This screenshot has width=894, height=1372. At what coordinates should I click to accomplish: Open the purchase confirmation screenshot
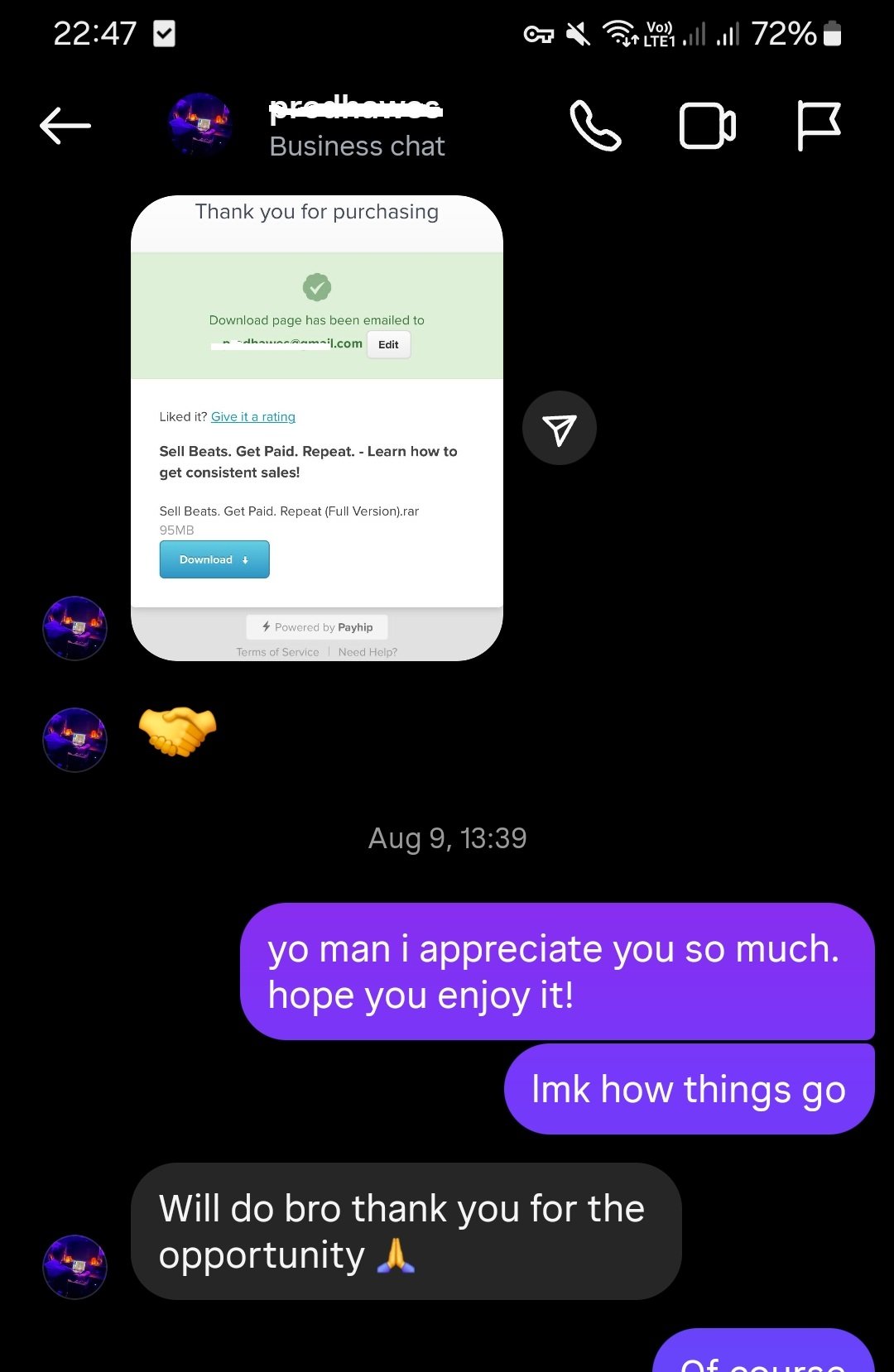[316, 428]
